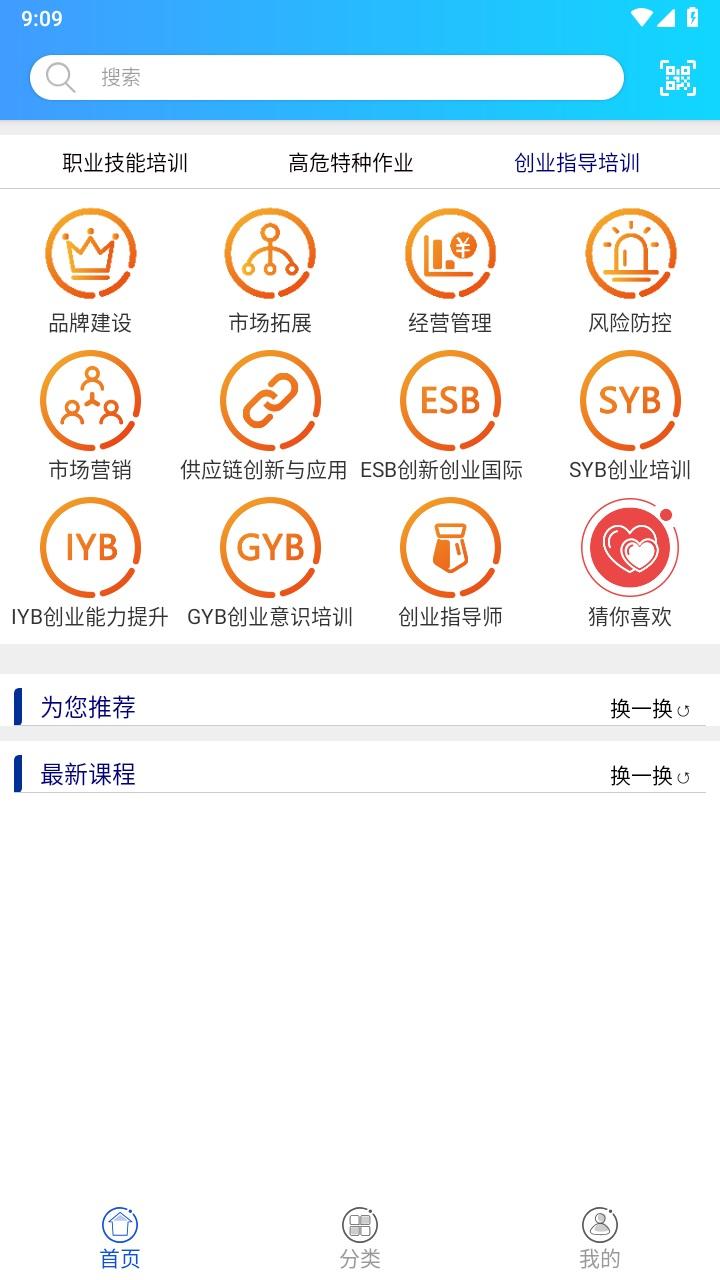Open the QR code scanner

[x=677, y=78]
